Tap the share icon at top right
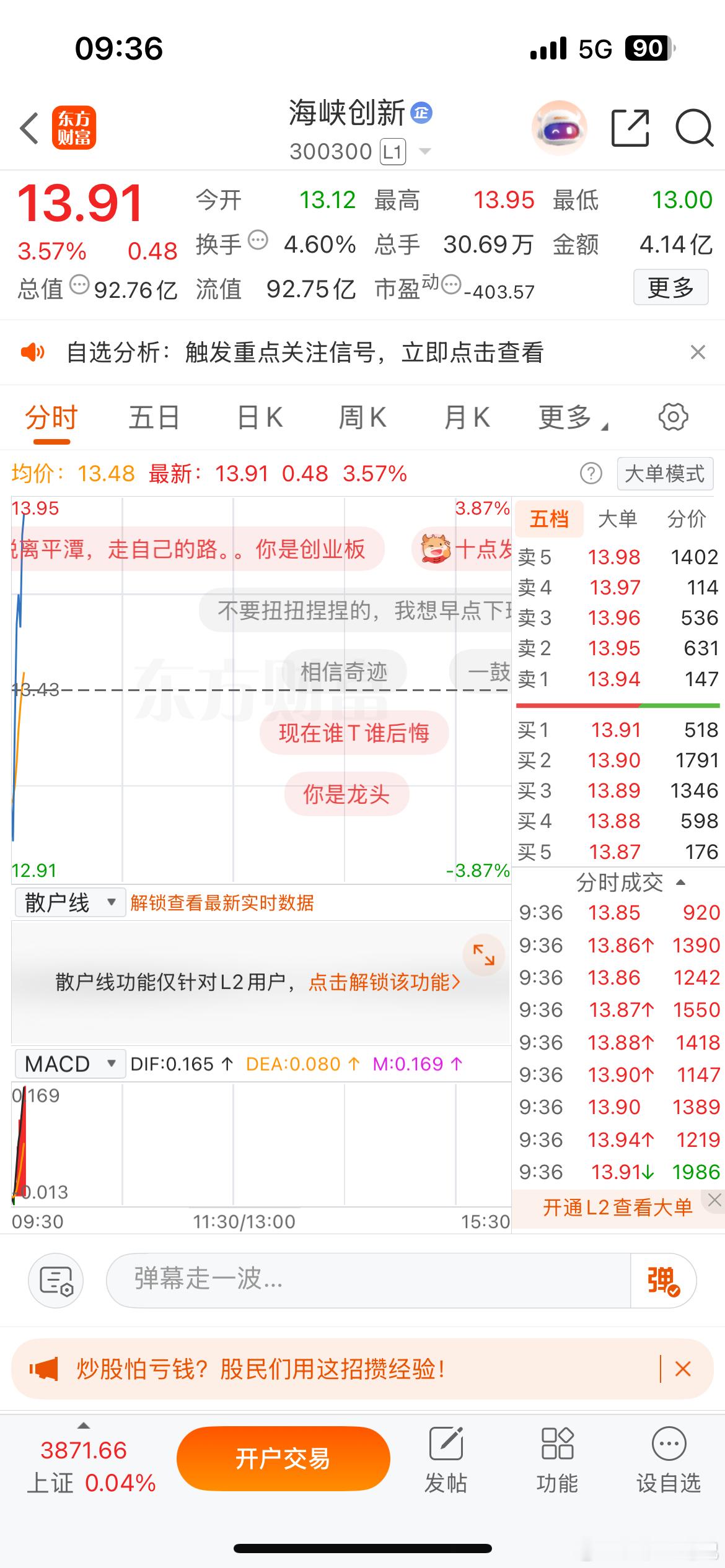The width and height of the screenshot is (725, 1568). tap(631, 127)
